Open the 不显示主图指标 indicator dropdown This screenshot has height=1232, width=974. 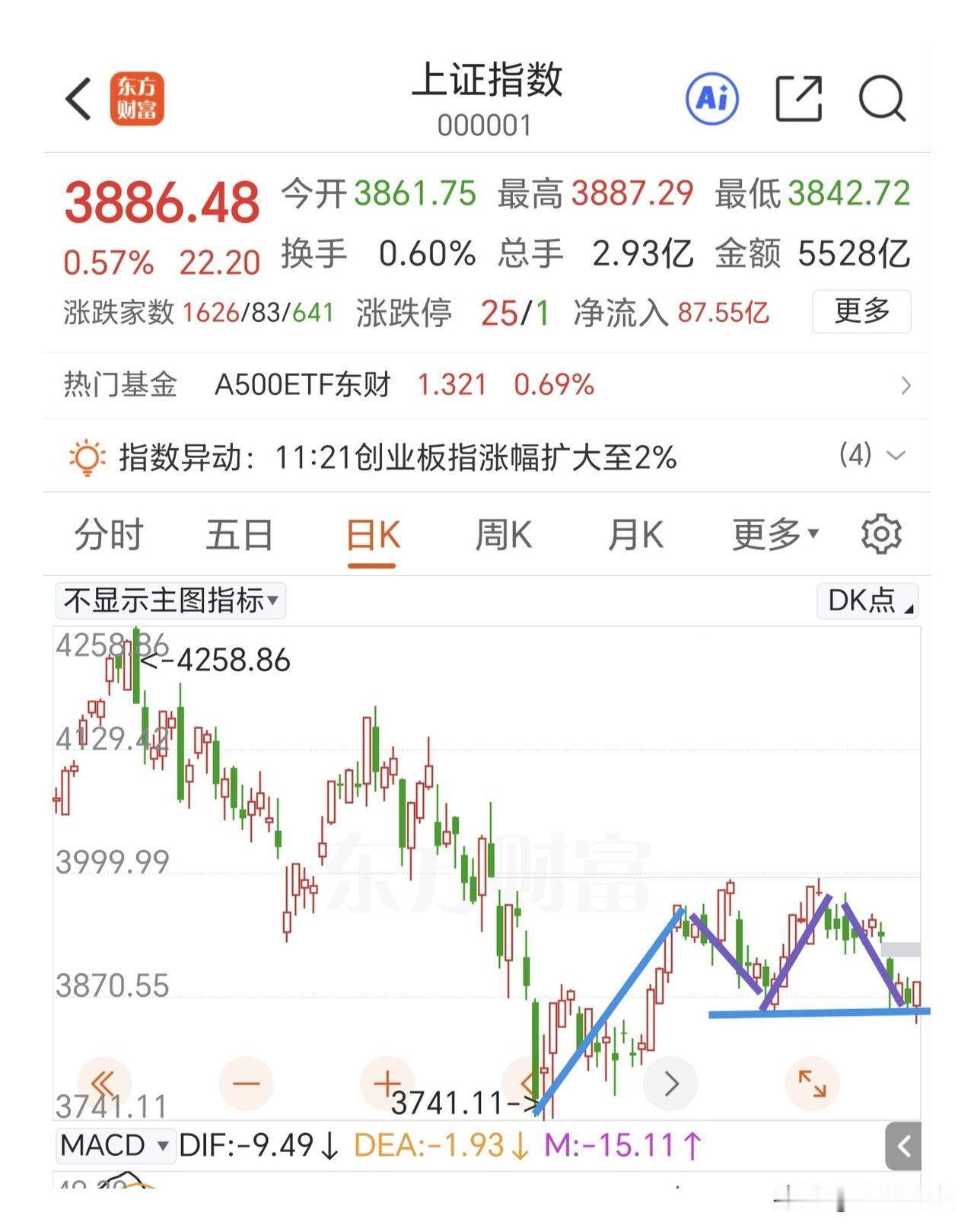(x=170, y=600)
